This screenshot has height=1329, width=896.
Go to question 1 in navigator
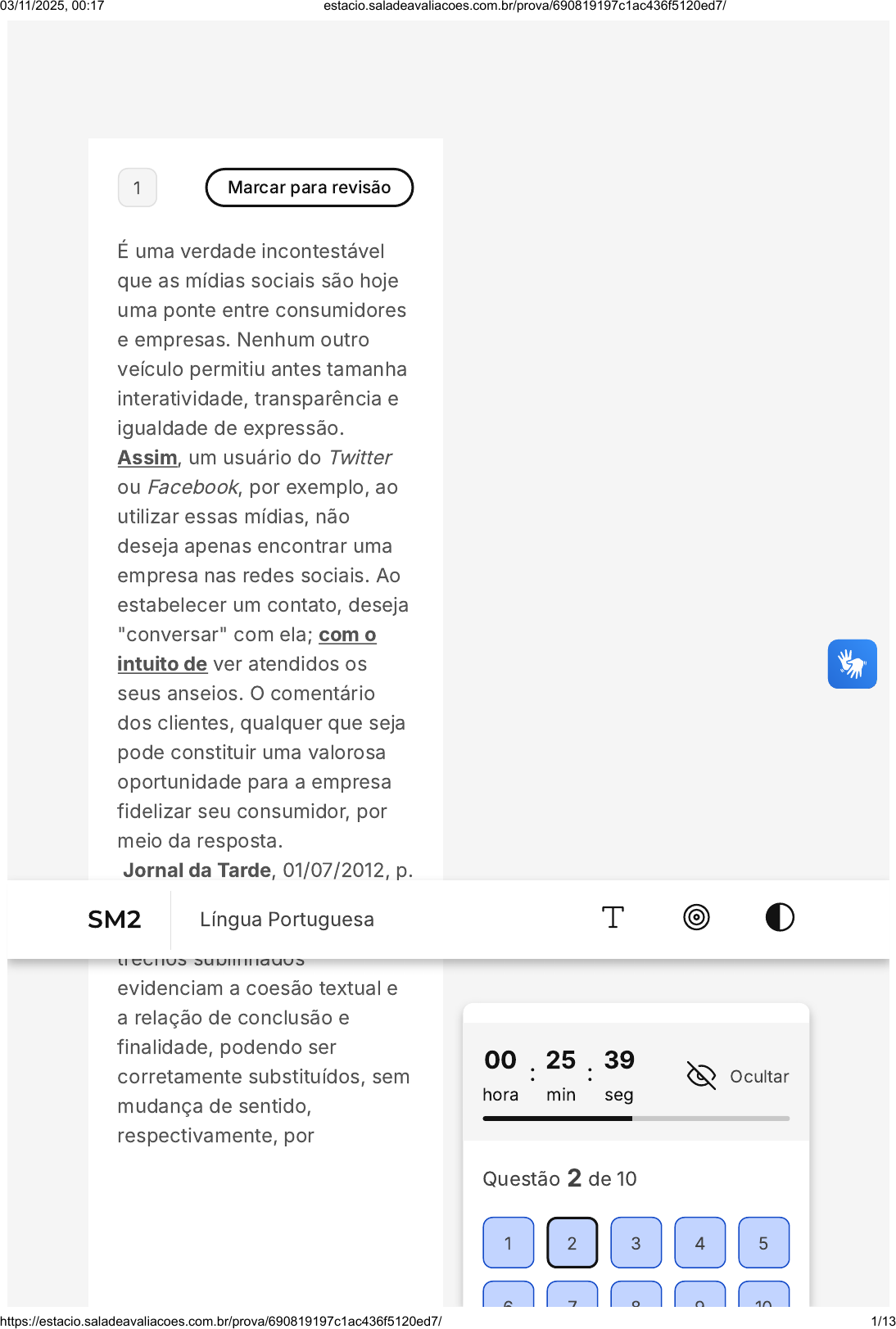(x=508, y=1243)
